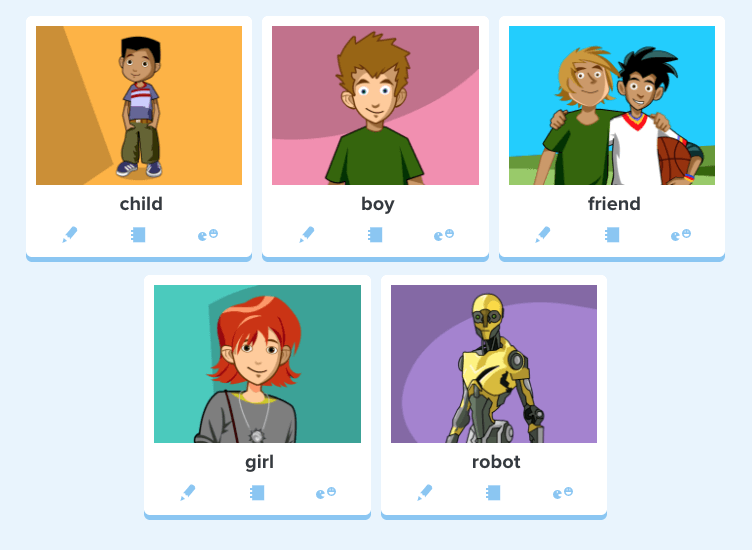Tap the game icon under robot
752x550 pixels.
563,493
